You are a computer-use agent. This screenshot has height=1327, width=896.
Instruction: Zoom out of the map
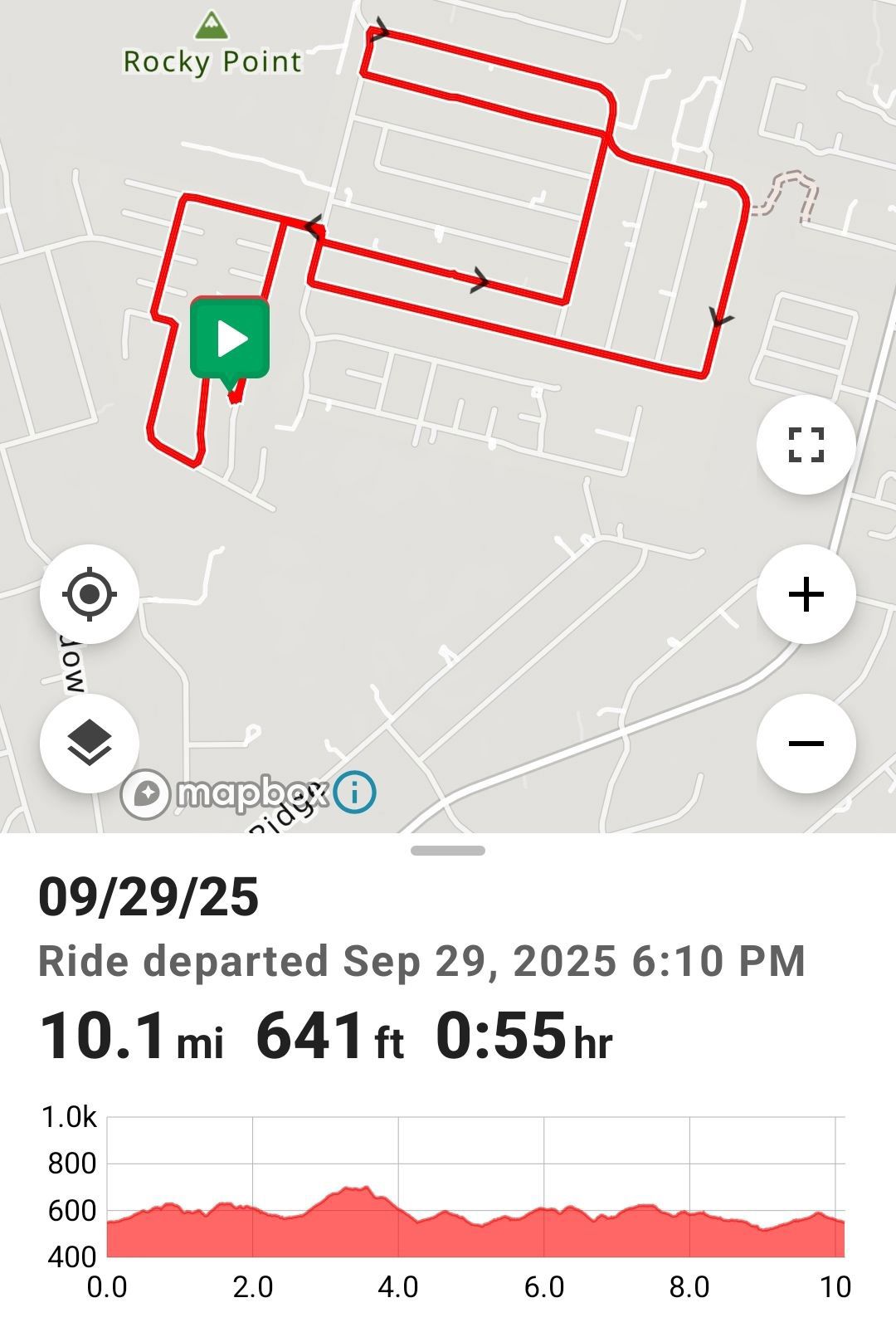(x=806, y=744)
